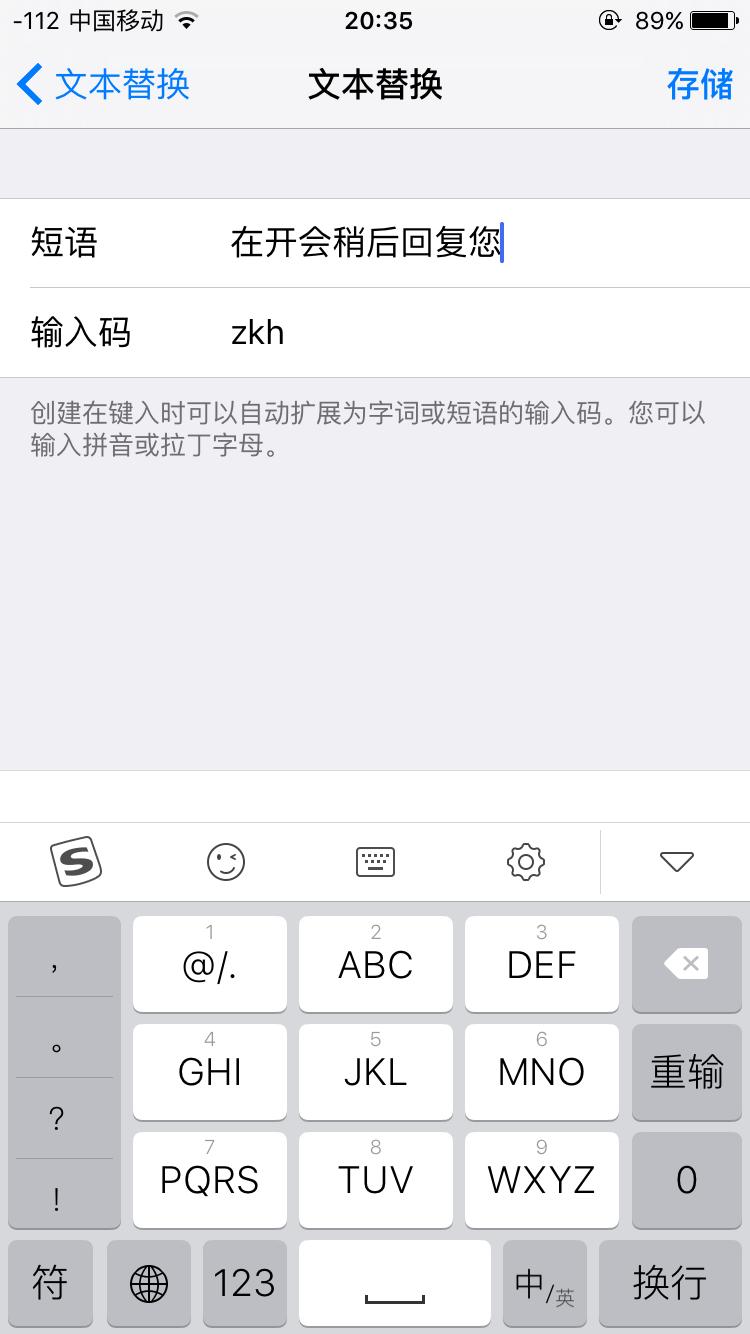
Task: Tap the backspace key icon
Action: tap(687, 963)
